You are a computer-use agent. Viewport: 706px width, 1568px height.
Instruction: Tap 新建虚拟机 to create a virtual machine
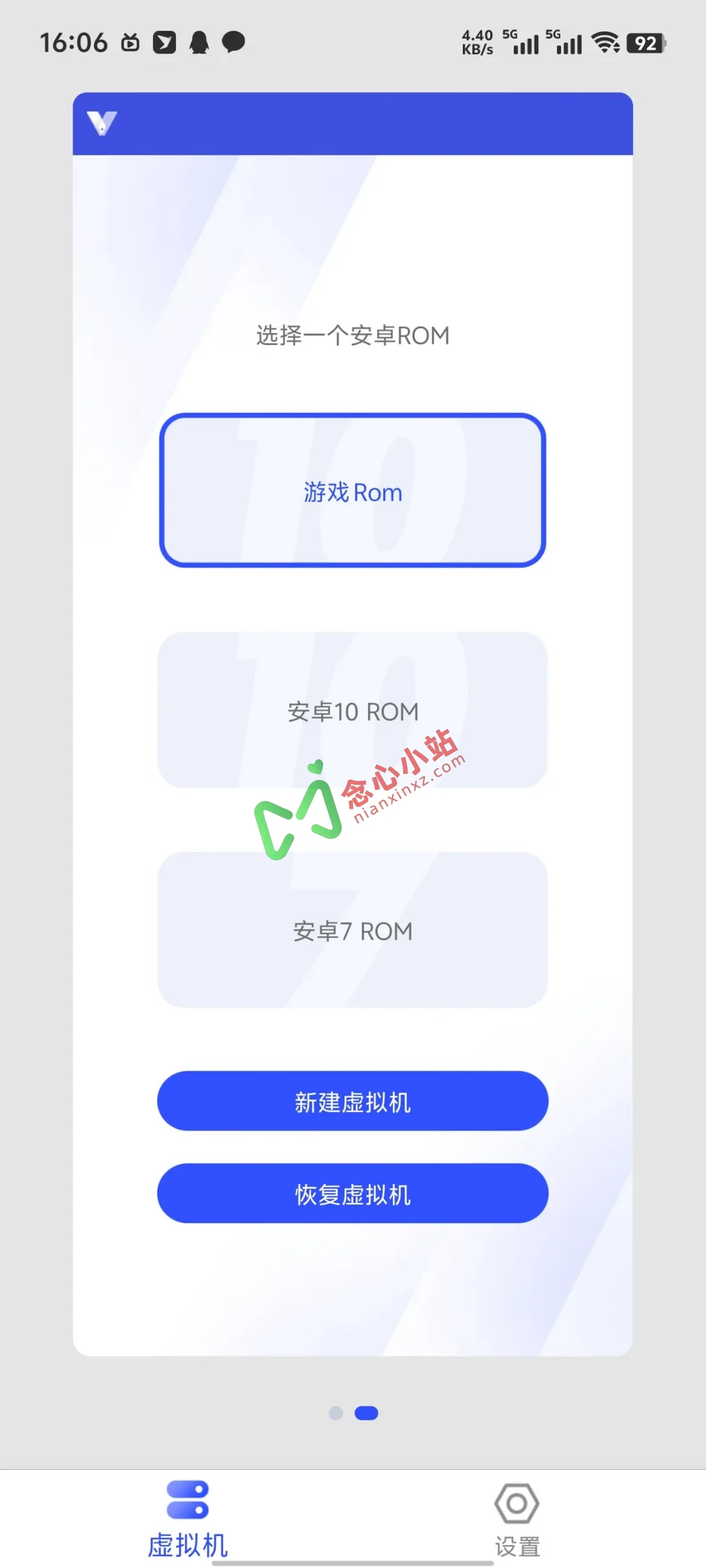click(x=352, y=1101)
